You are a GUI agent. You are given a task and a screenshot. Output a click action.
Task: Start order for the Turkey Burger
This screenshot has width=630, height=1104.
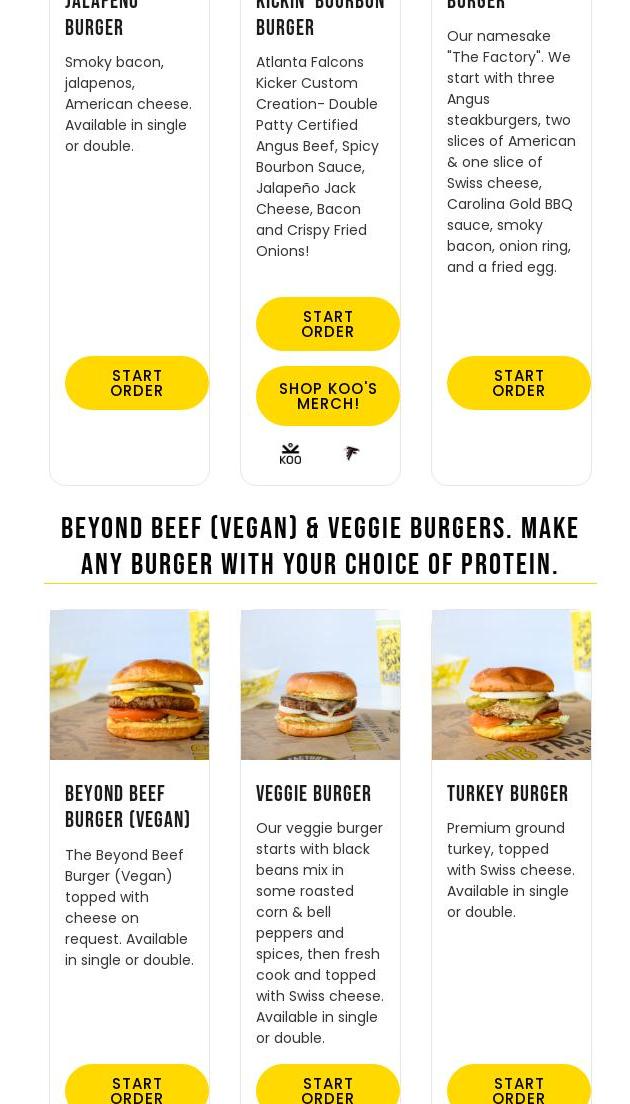click(518, 1085)
